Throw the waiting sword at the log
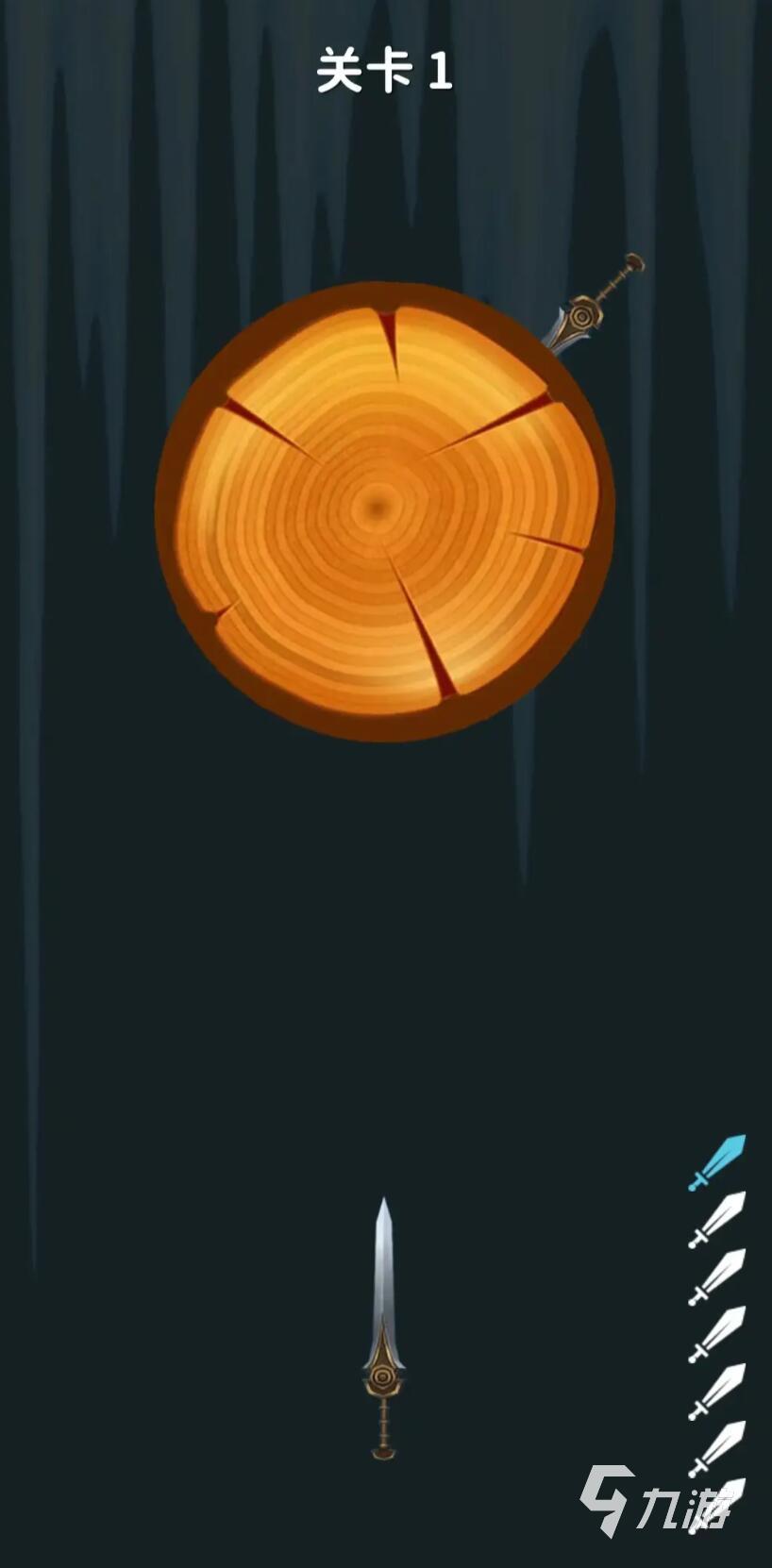Viewport: 772px width, 1568px height. (x=383, y=1327)
